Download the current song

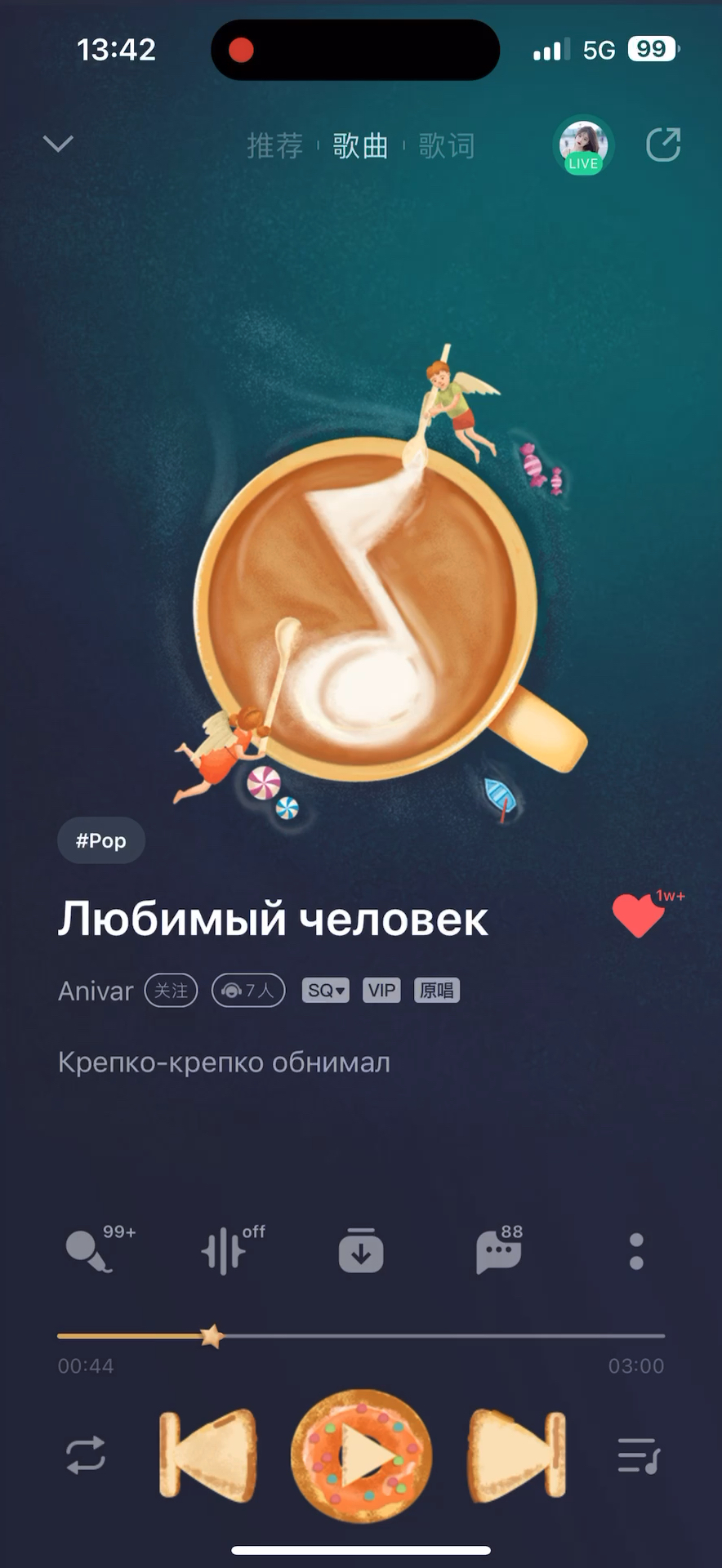tap(361, 1249)
